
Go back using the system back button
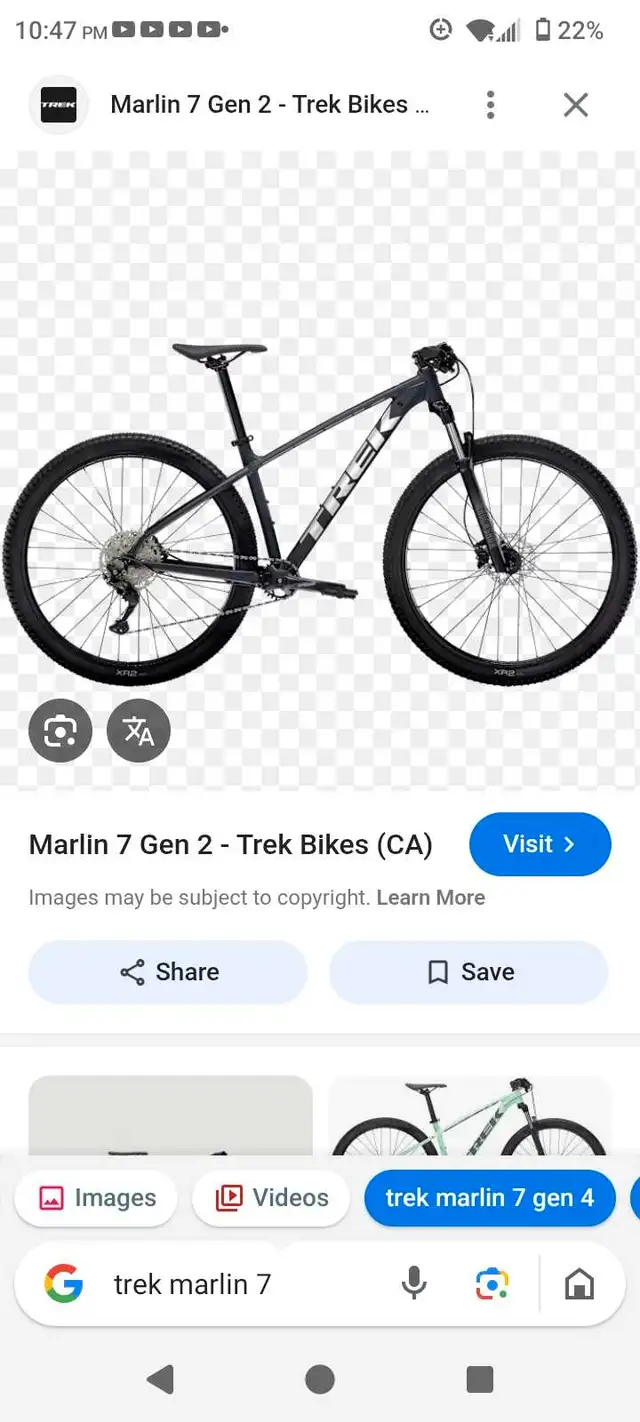point(160,1380)
